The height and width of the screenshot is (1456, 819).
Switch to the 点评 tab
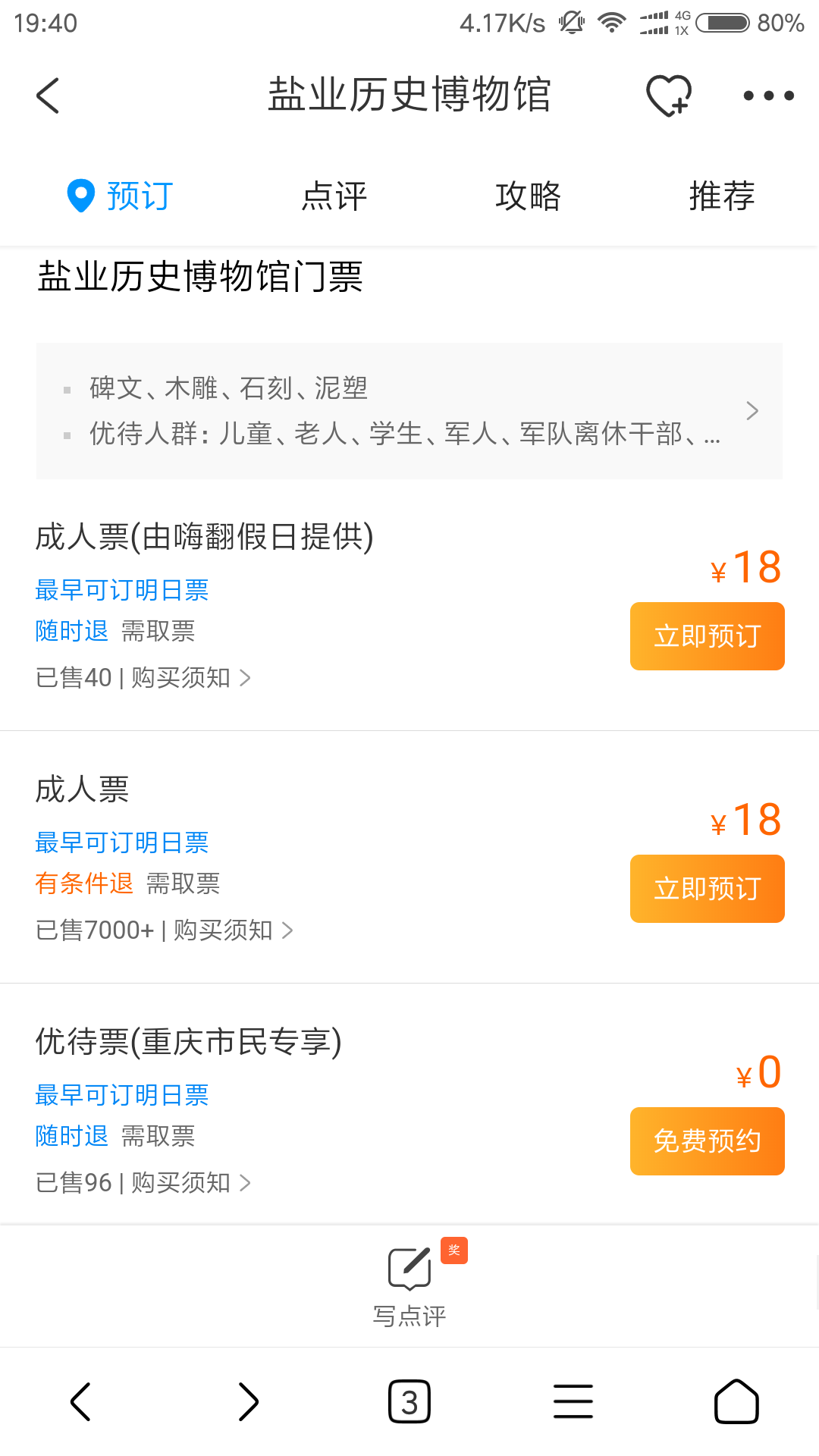(x=334, y=196)
